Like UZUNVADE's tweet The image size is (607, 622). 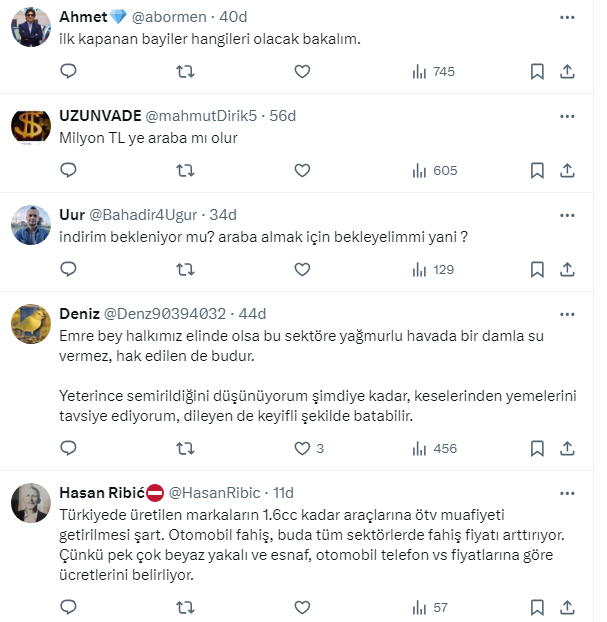coord(302,170)
